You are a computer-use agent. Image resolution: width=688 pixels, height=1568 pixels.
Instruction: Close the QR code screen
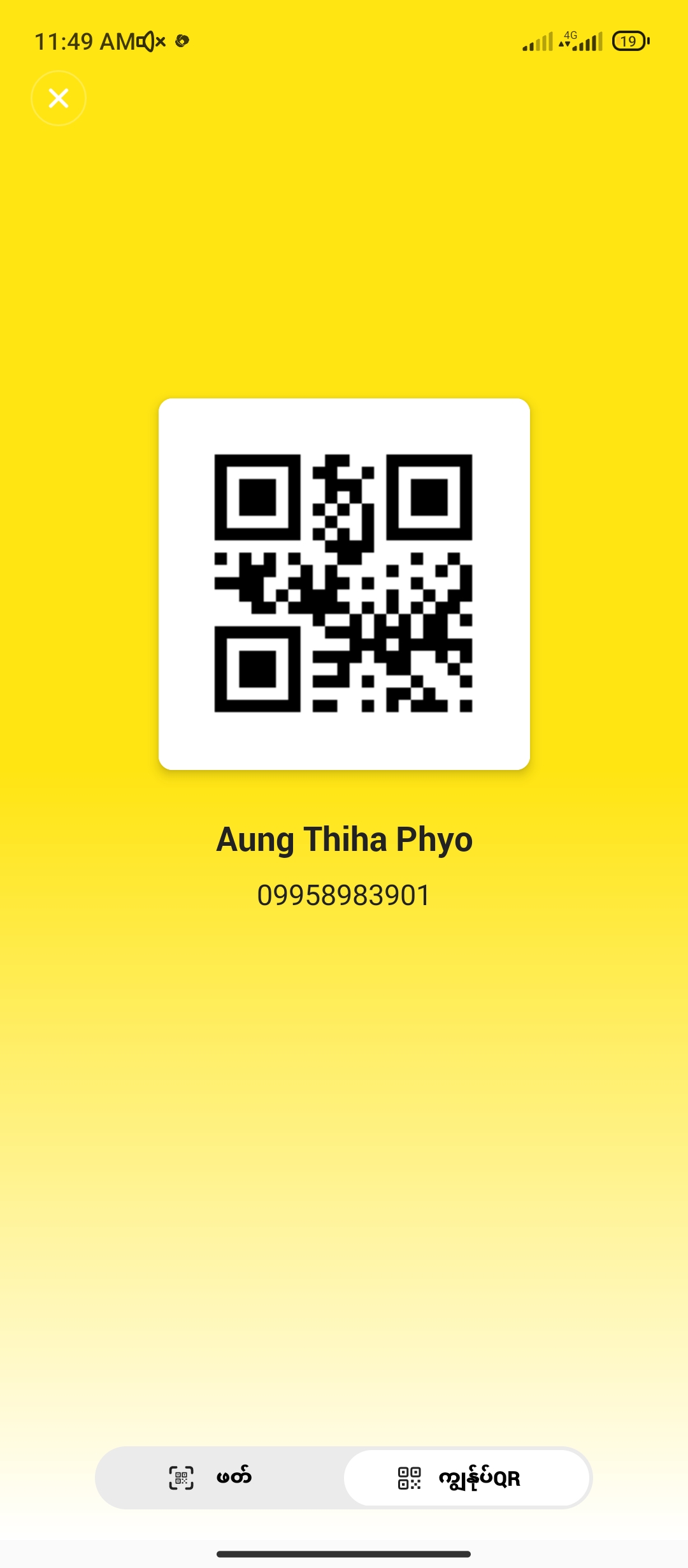coord(59,98)
